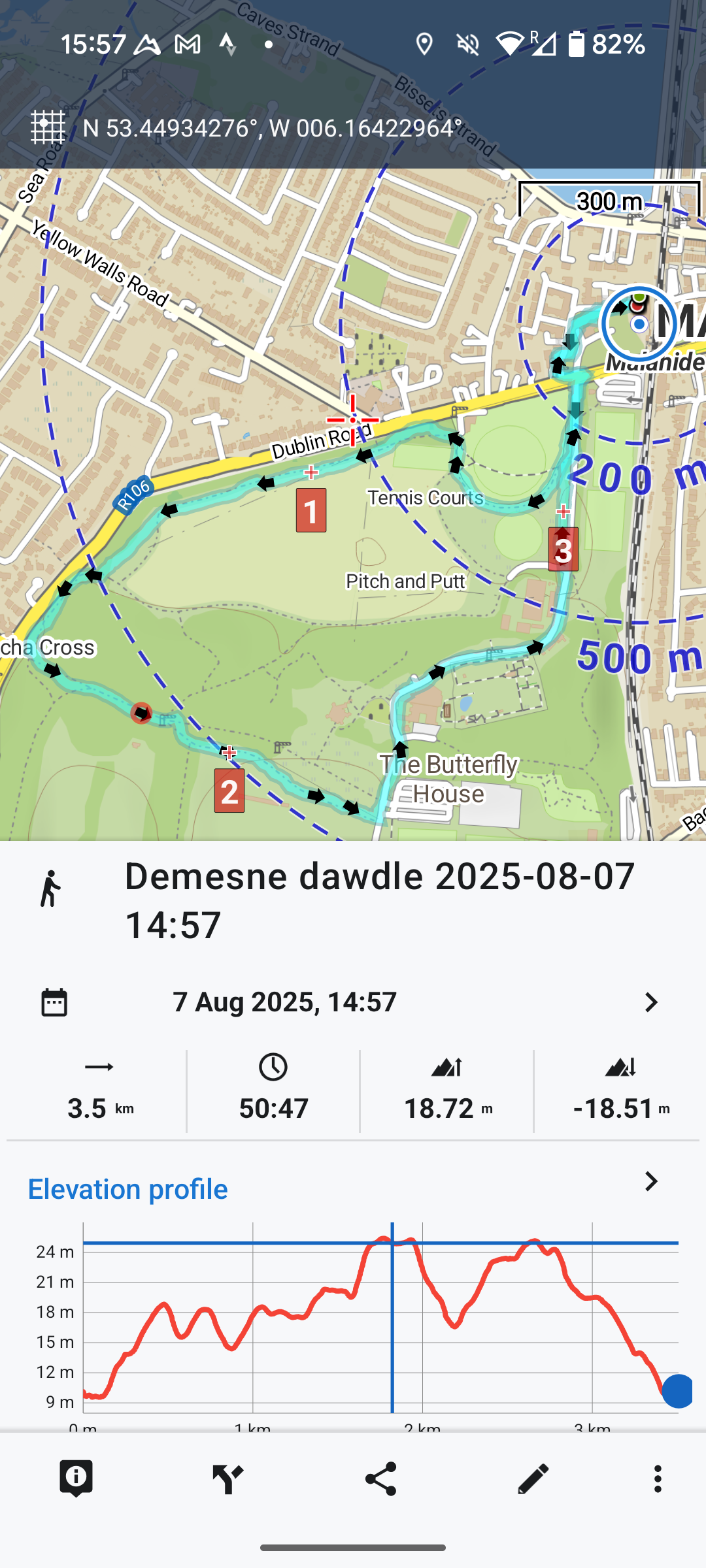Screen dimensions: 706x1568
Task: Tap the coordinate grid icon
Action: click(x=48, y=127)
